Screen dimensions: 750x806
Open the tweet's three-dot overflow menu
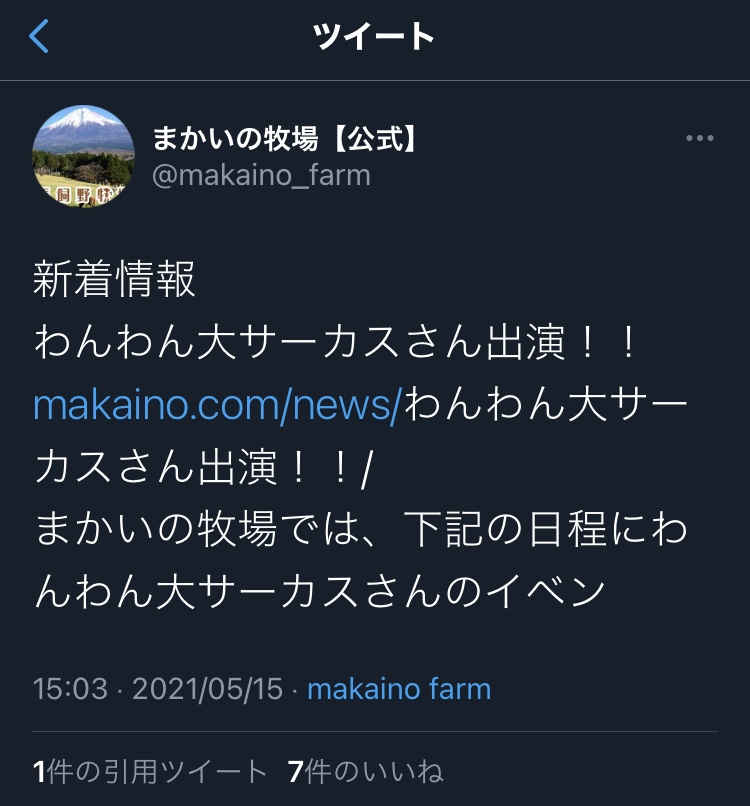click(699, 139)
